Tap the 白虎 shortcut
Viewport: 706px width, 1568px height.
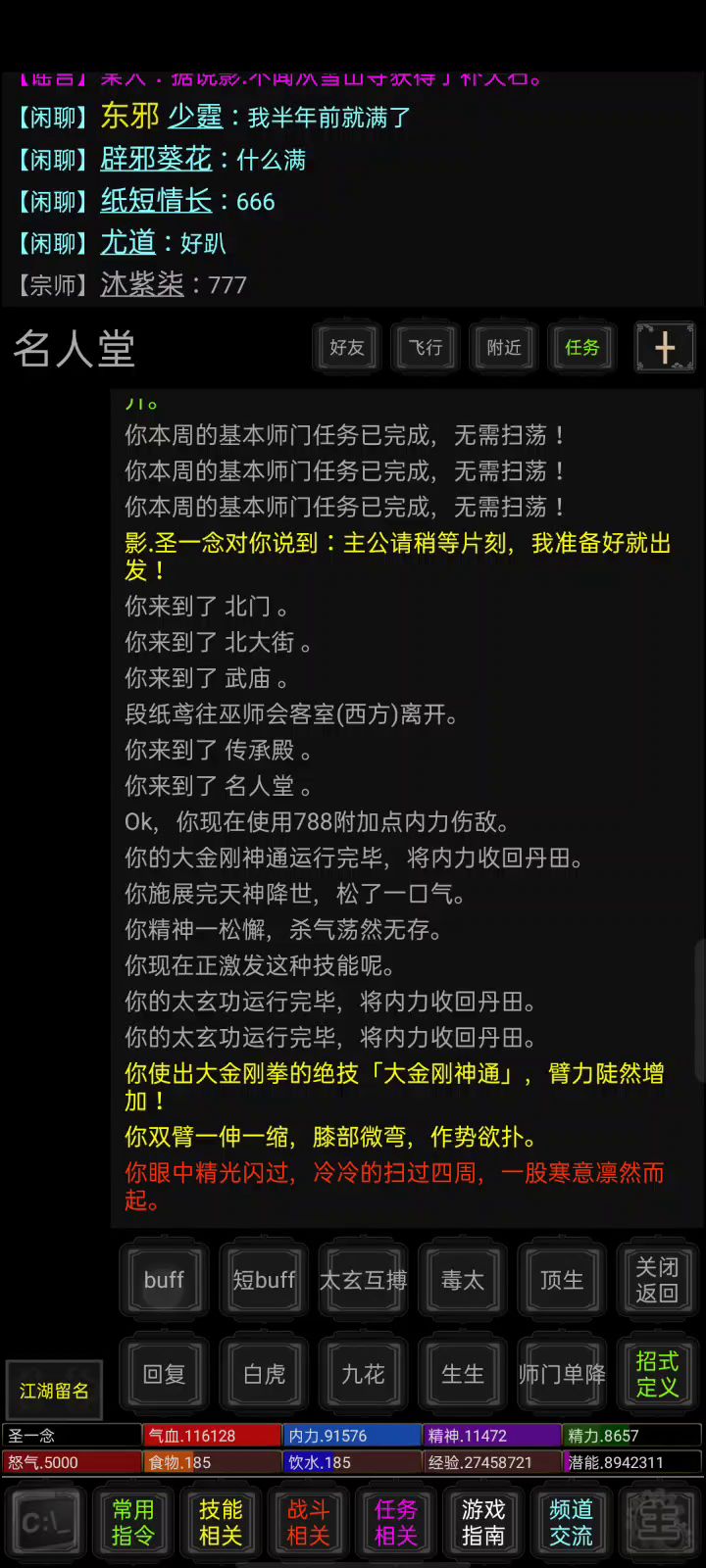coord(264,1374)
